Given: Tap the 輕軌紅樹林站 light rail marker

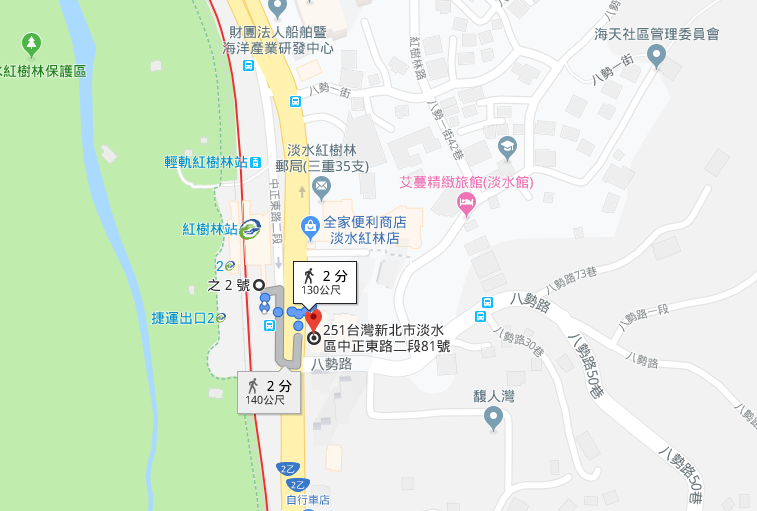Looking at the screenshot, I should (256, 161).
